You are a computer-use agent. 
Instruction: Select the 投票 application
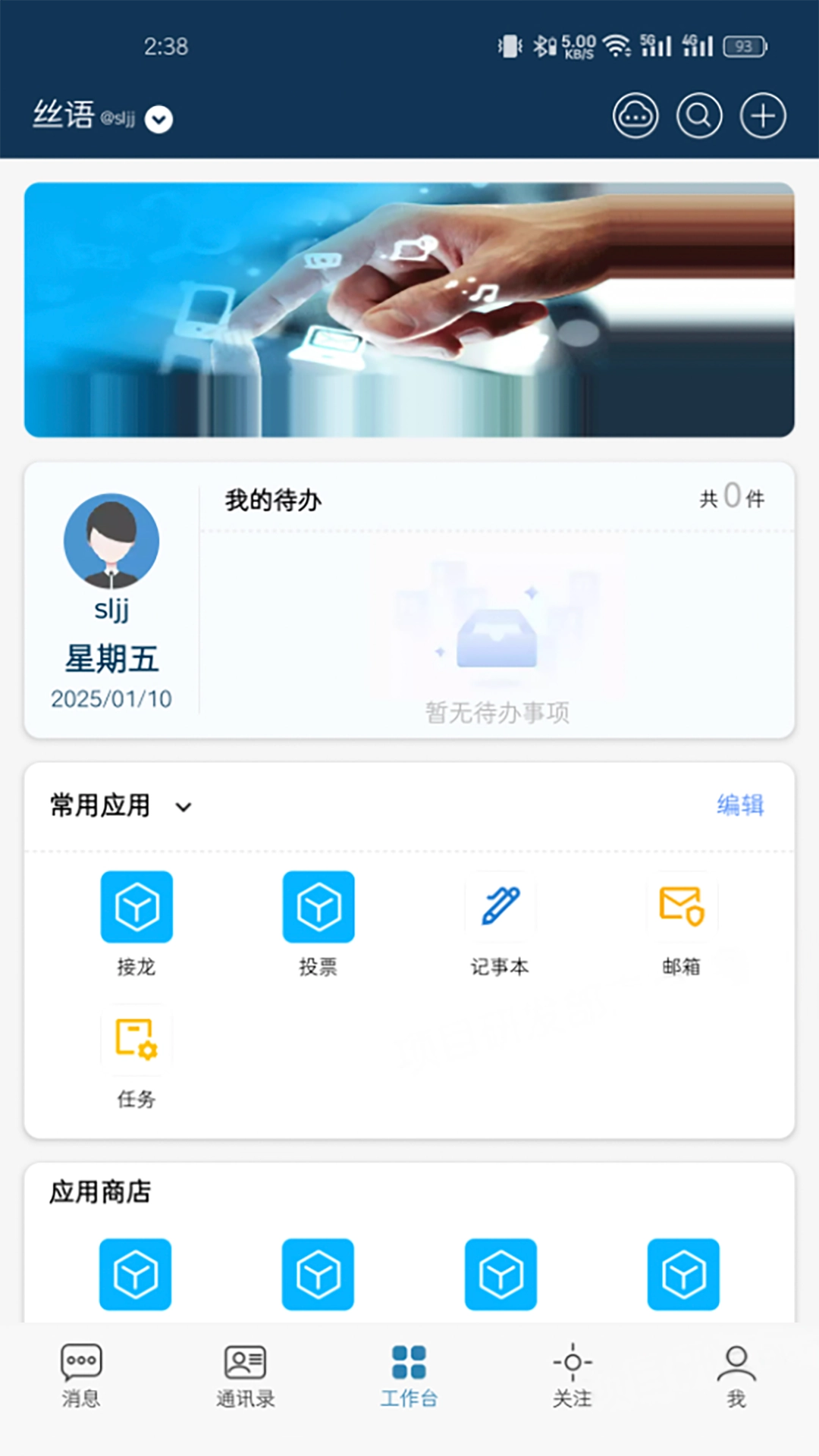(318, 907)
